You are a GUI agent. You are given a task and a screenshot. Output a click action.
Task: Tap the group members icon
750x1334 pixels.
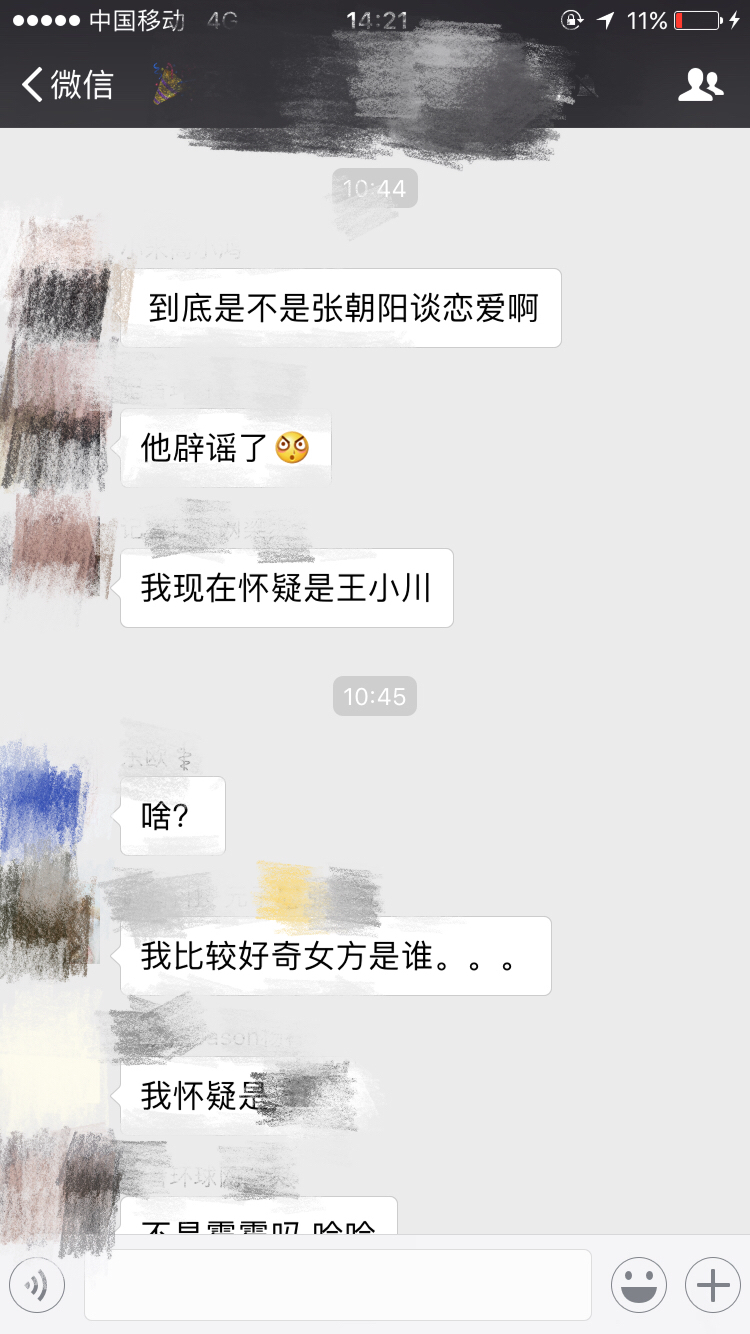[701, 84]
